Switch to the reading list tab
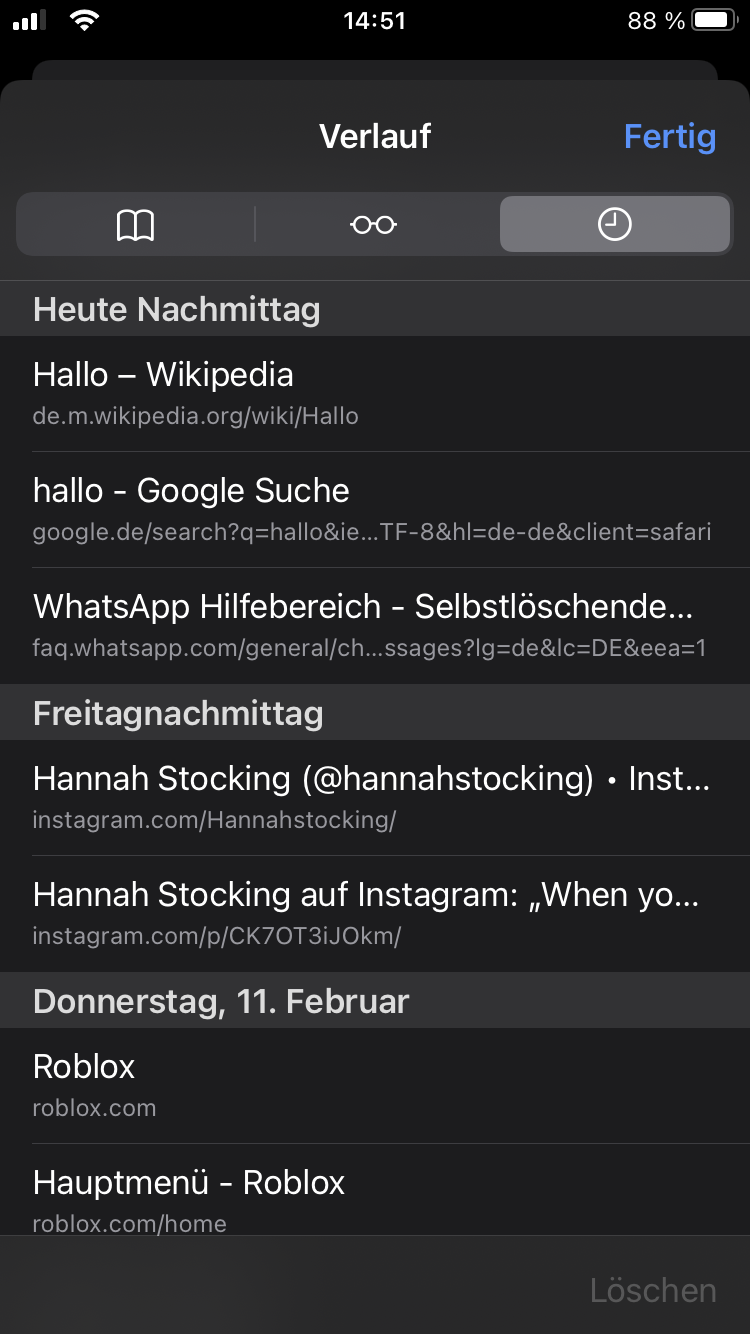 pos(374,225)
